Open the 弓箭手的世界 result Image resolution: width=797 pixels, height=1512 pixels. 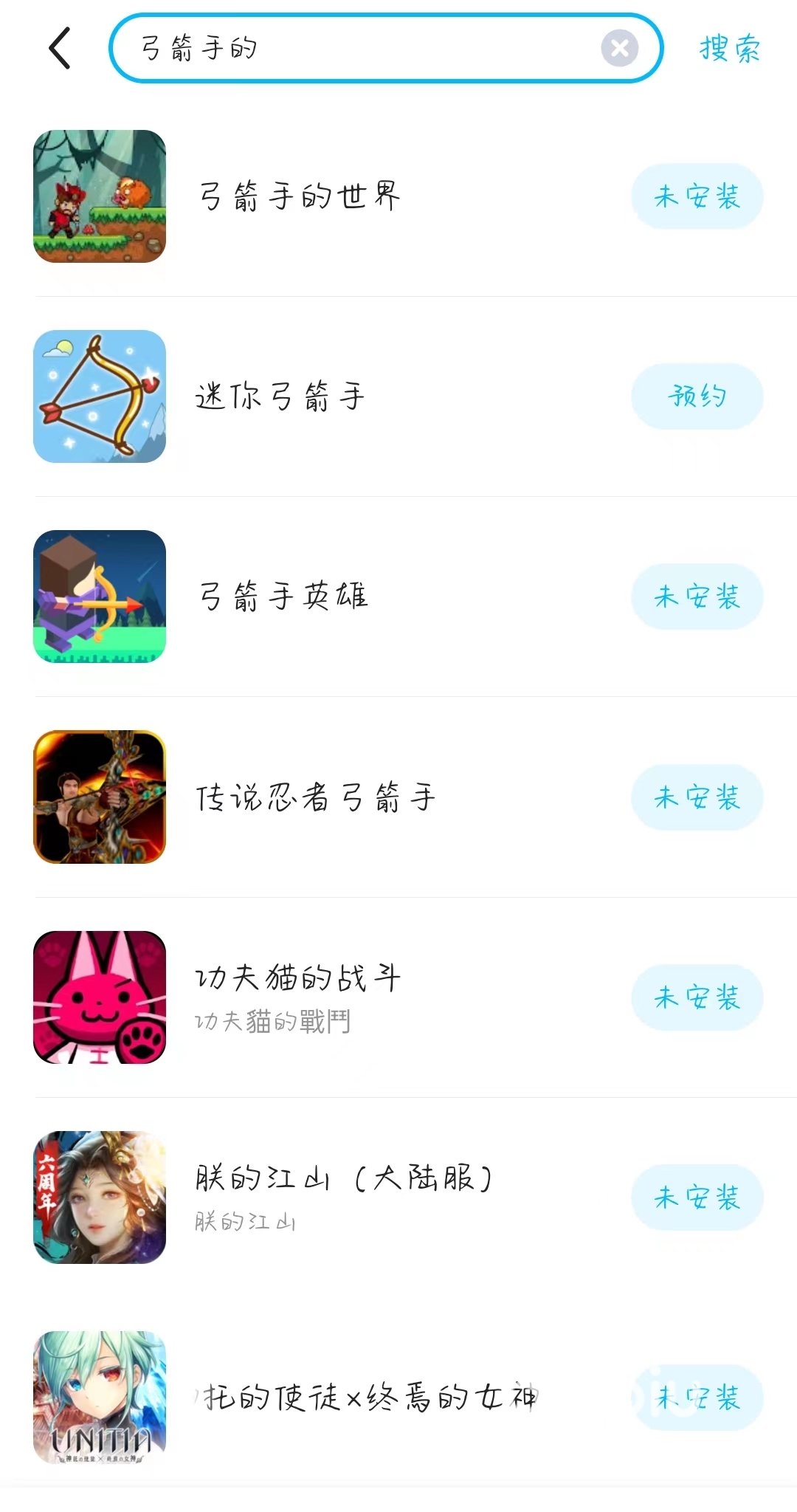tap(300, 196)
